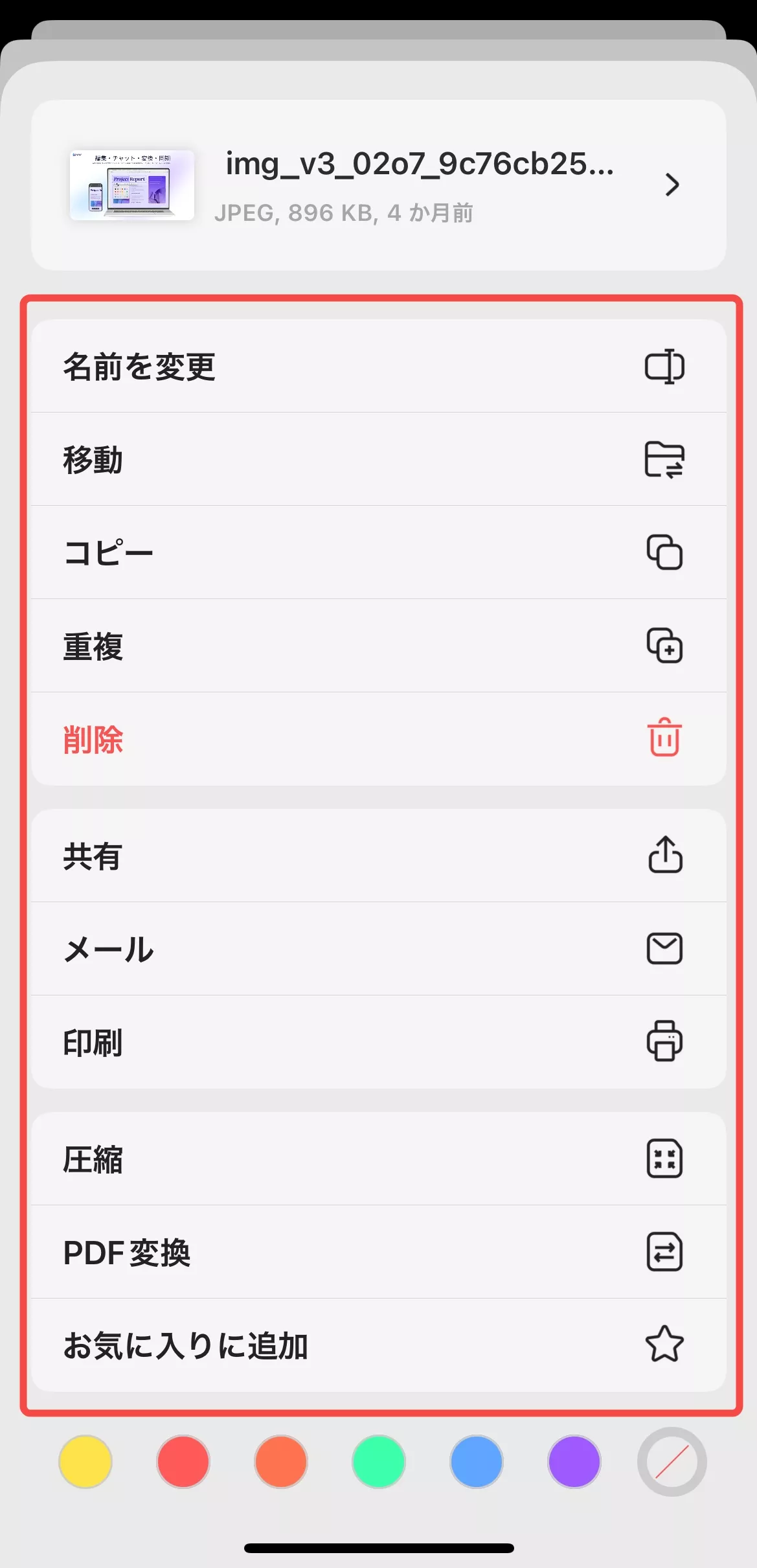Screen dimensions: 757x1568
Task: Click the envelope icon beside メール
Action: (664, 949)
